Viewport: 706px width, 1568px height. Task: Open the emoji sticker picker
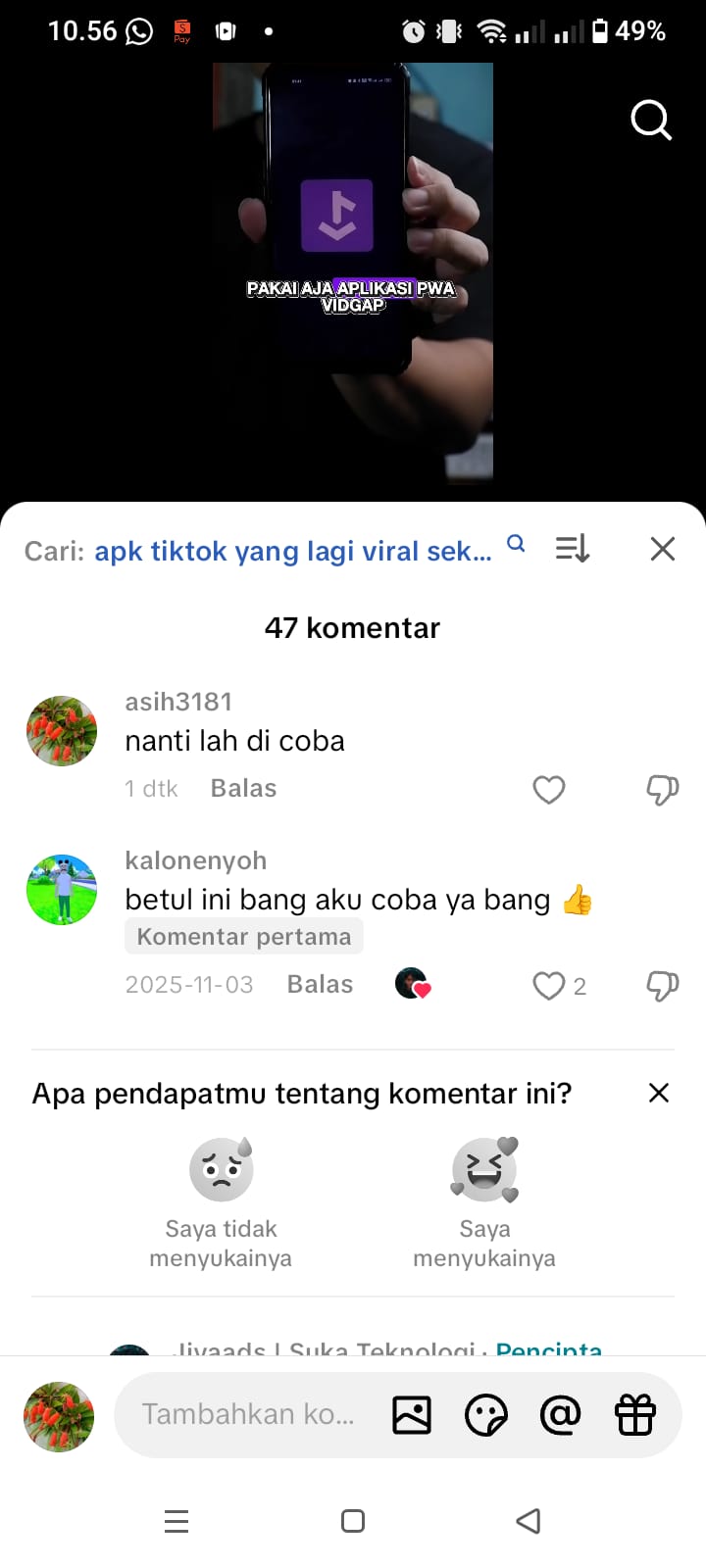(485, 1415)
